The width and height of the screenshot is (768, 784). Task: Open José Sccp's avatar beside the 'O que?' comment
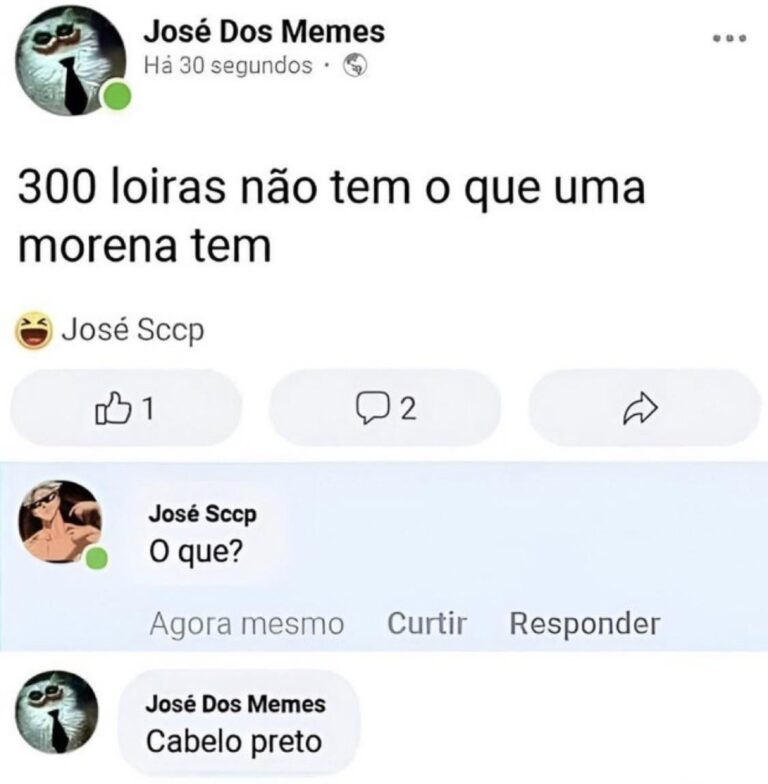point(60,522)
